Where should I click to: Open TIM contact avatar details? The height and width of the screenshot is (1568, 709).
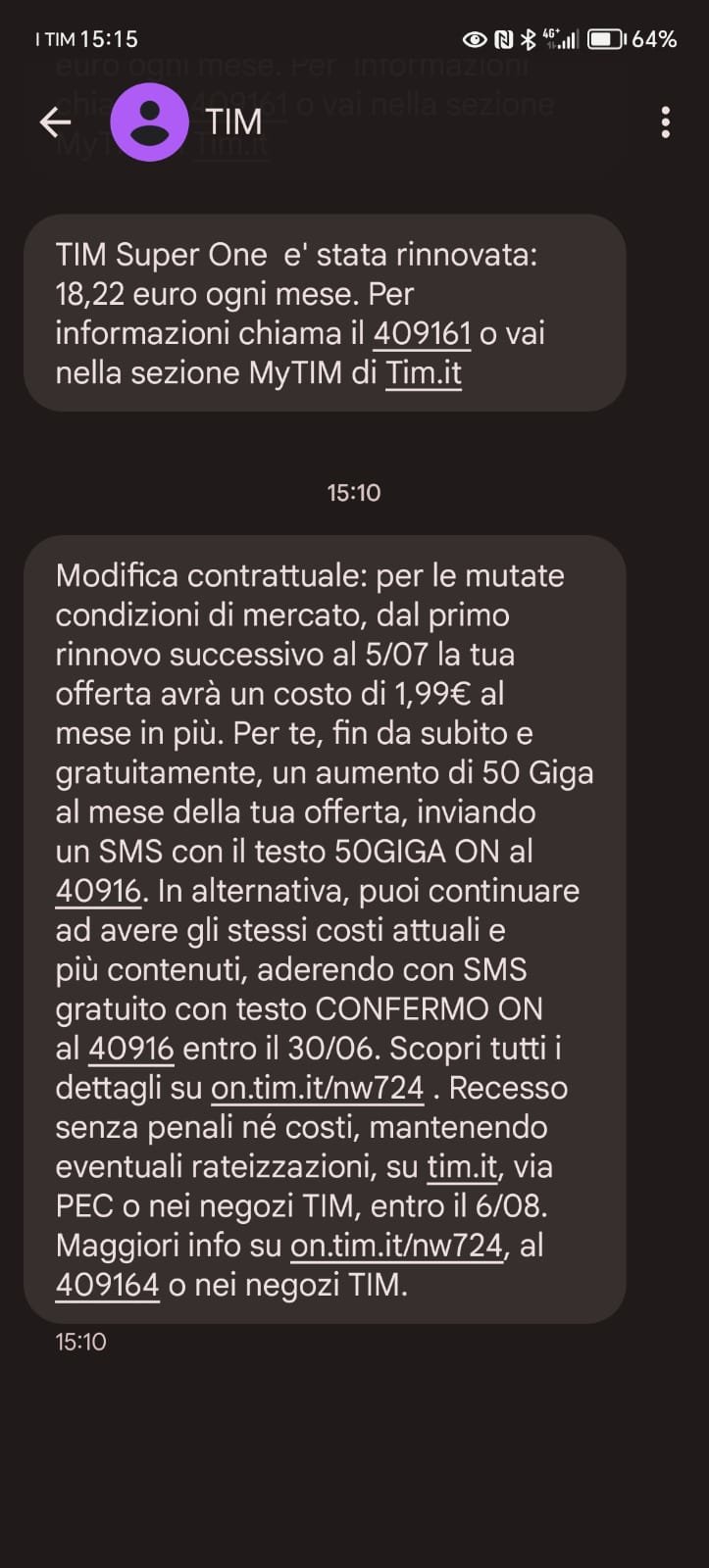(x=149, y=122)
